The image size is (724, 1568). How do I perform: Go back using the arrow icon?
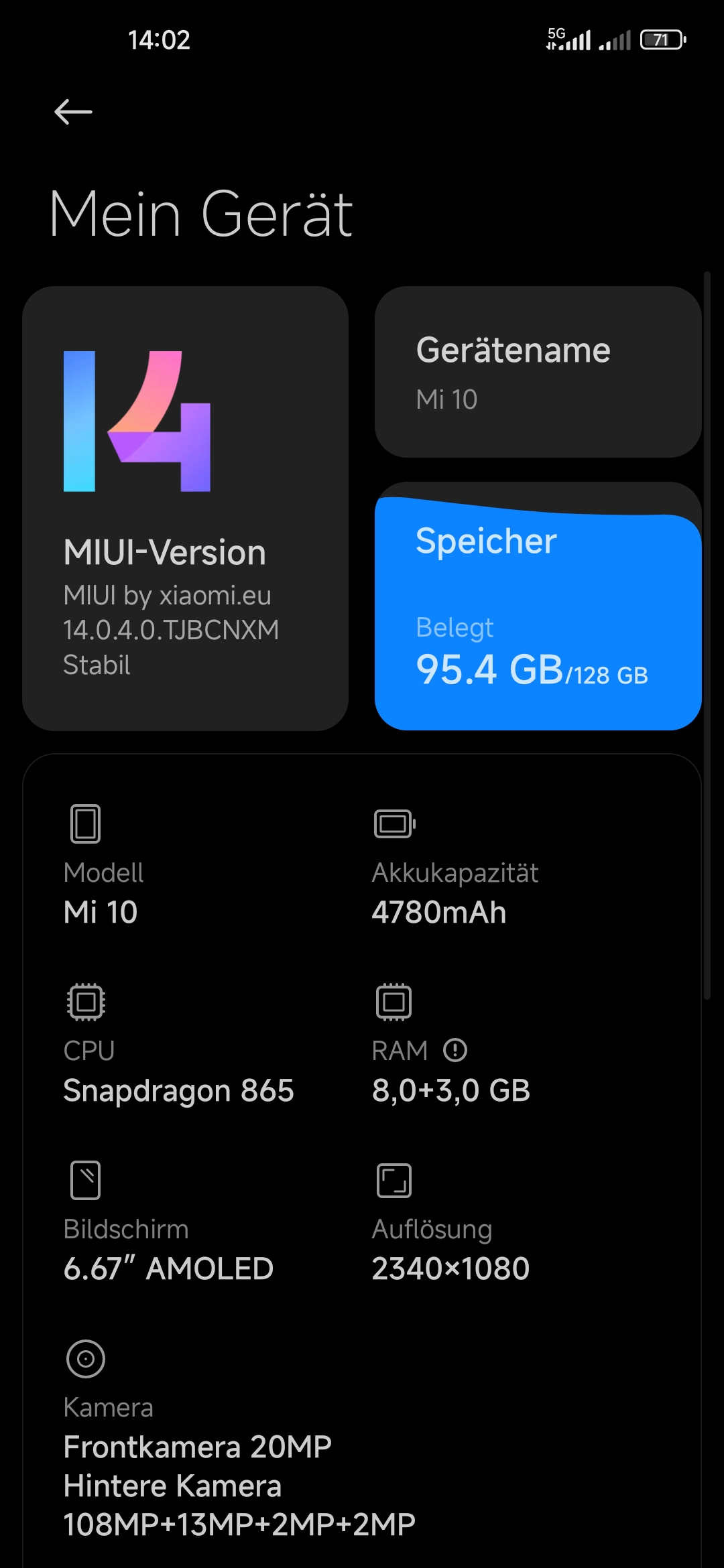click(x=73, y=112)
